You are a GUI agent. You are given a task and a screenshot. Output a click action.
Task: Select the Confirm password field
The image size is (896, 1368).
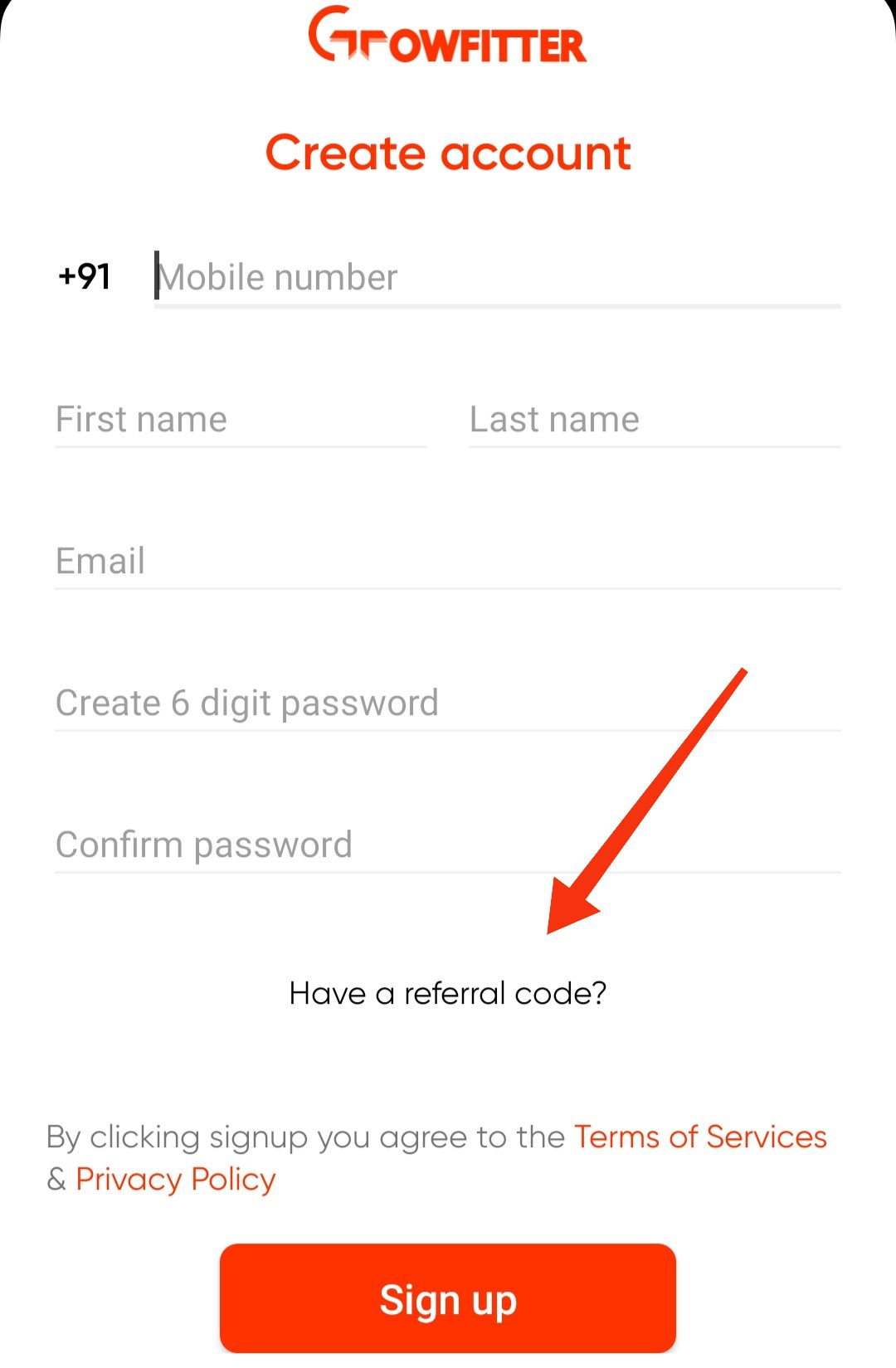tap(448, 845)
